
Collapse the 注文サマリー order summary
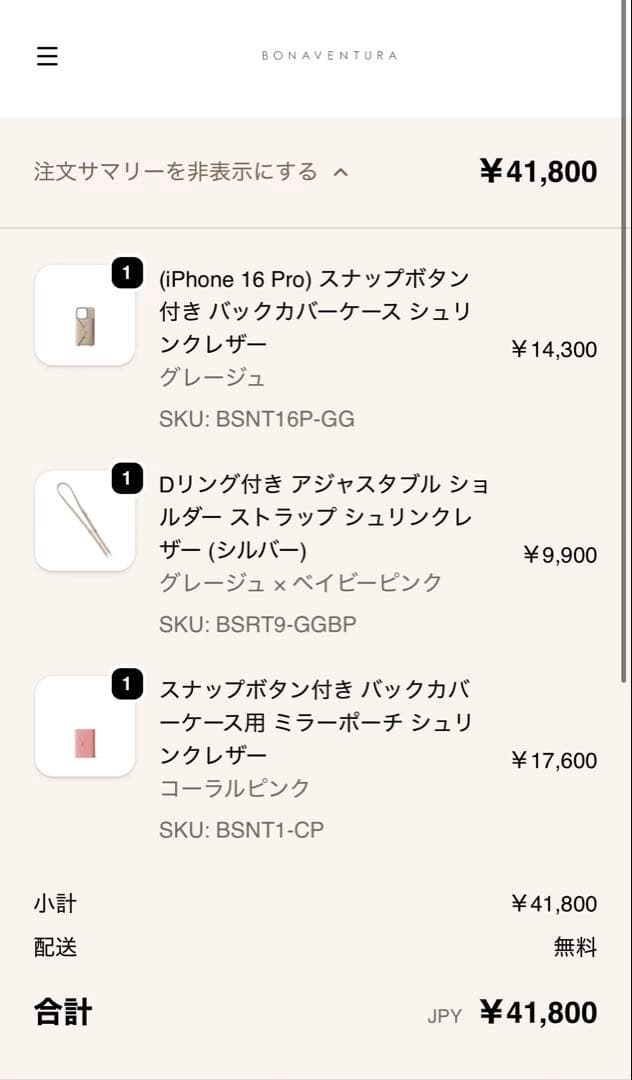coord(190,172)
